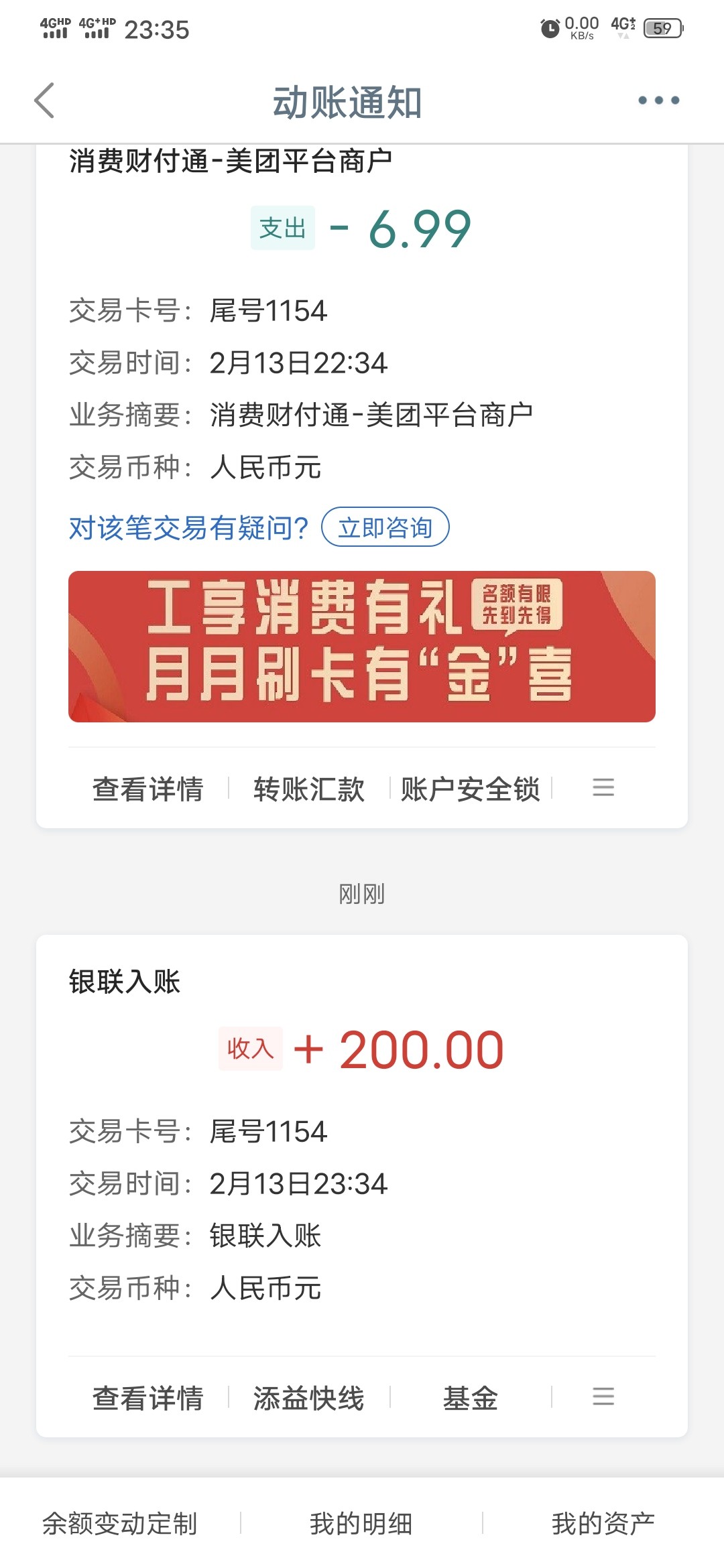
Task: Open 查看详情 for the 200.00 income
Action: click(148, 1398)
